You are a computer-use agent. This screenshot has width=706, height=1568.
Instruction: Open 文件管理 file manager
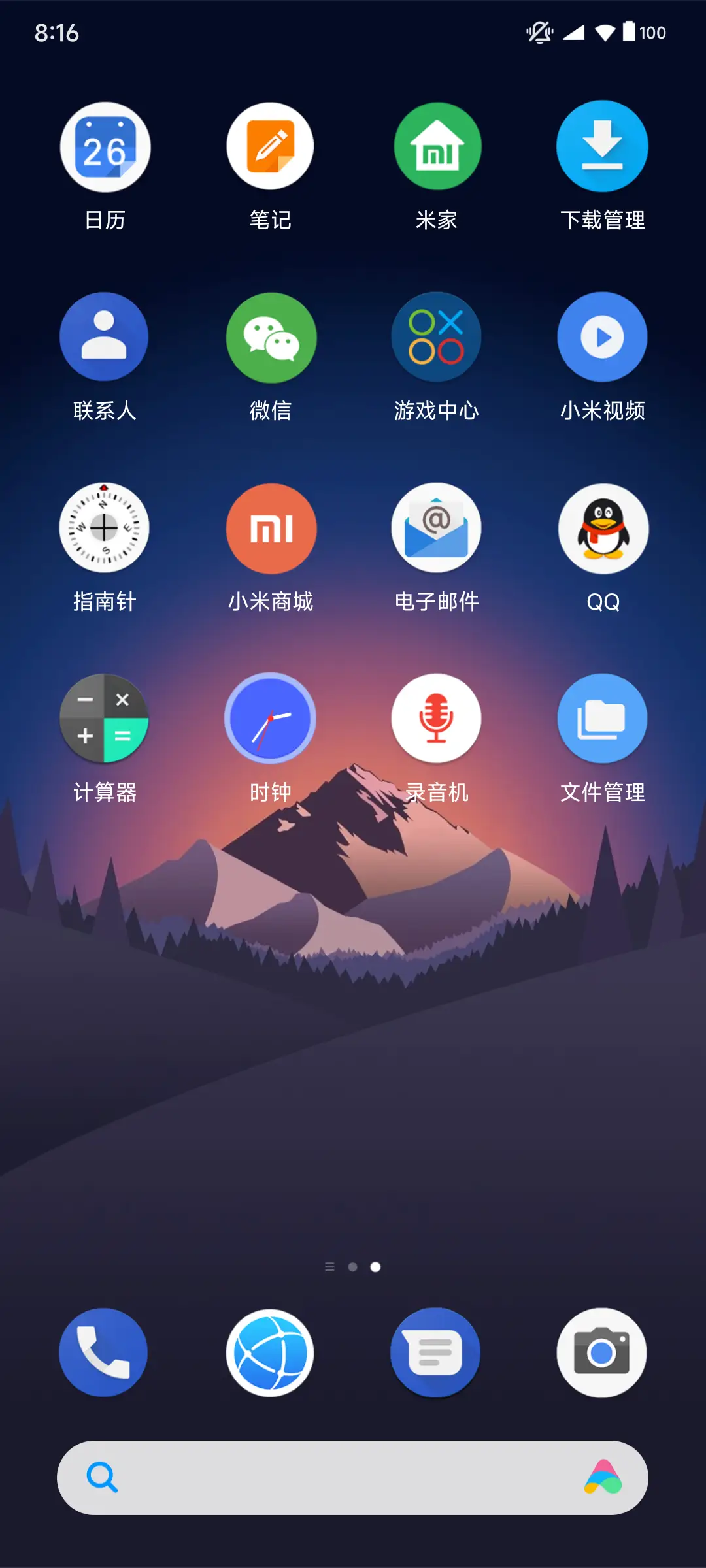602,718
